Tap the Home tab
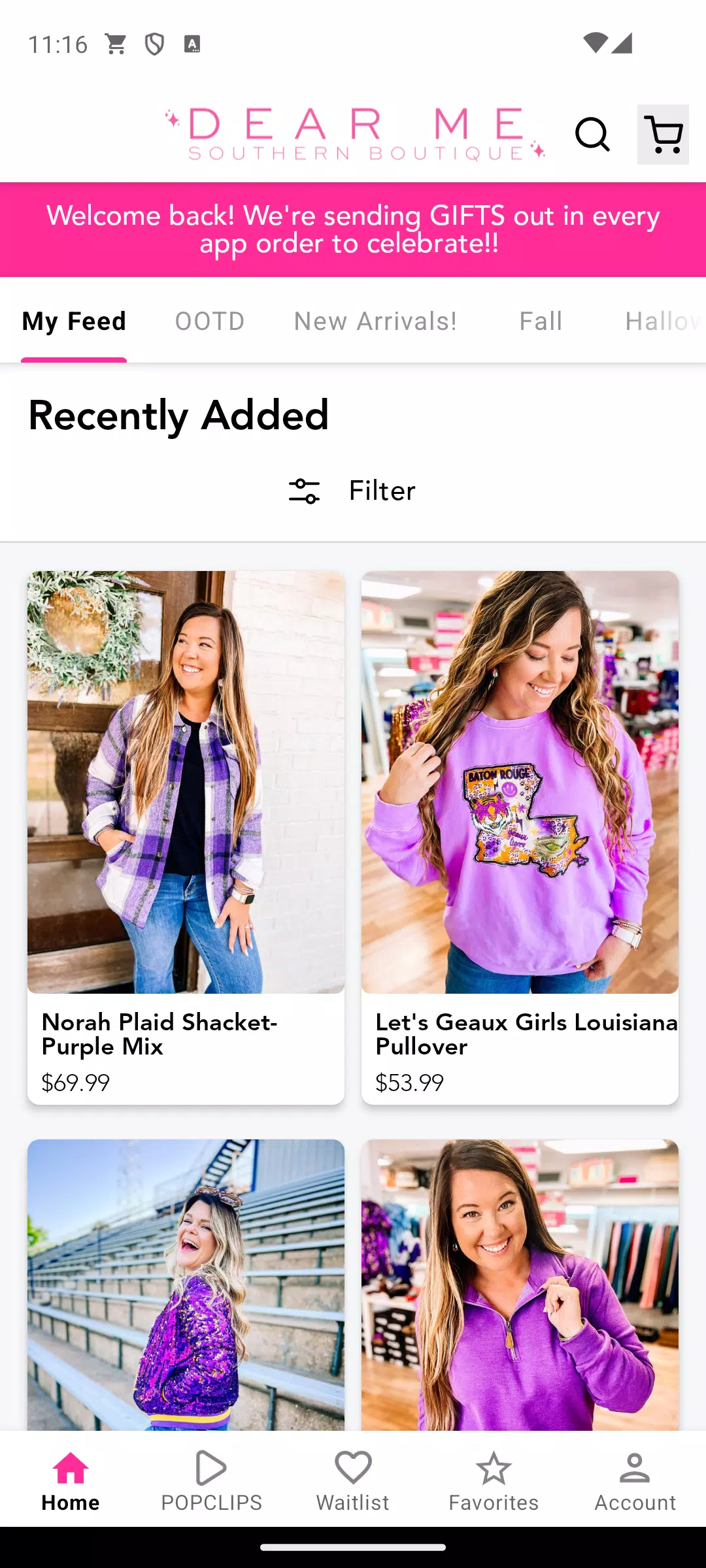 71,1480
